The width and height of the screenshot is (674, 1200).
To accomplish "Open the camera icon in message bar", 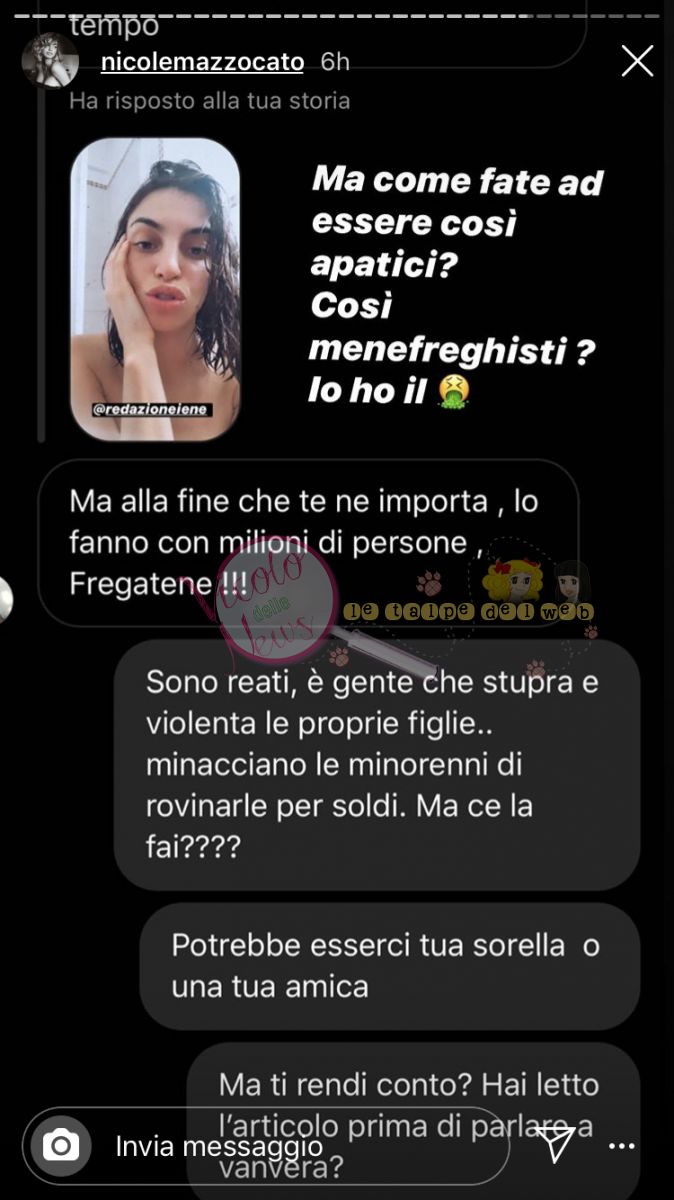I will point(62,1145).
